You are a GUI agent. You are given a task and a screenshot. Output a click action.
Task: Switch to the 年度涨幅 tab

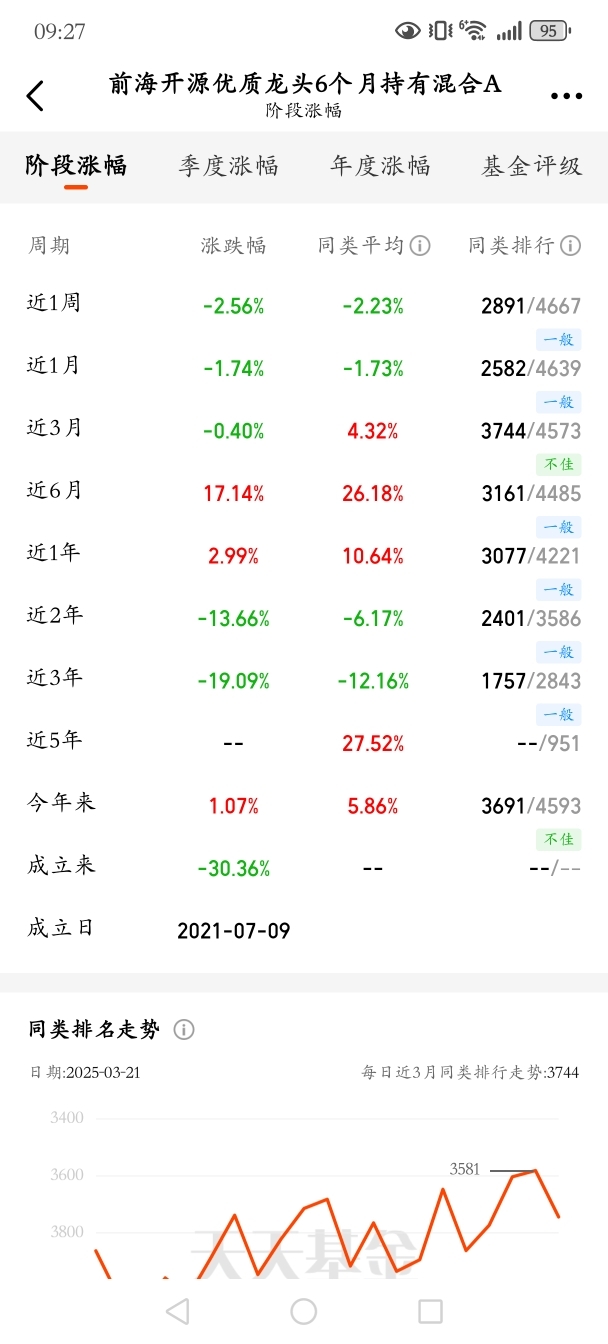click(x=380, y=165)
